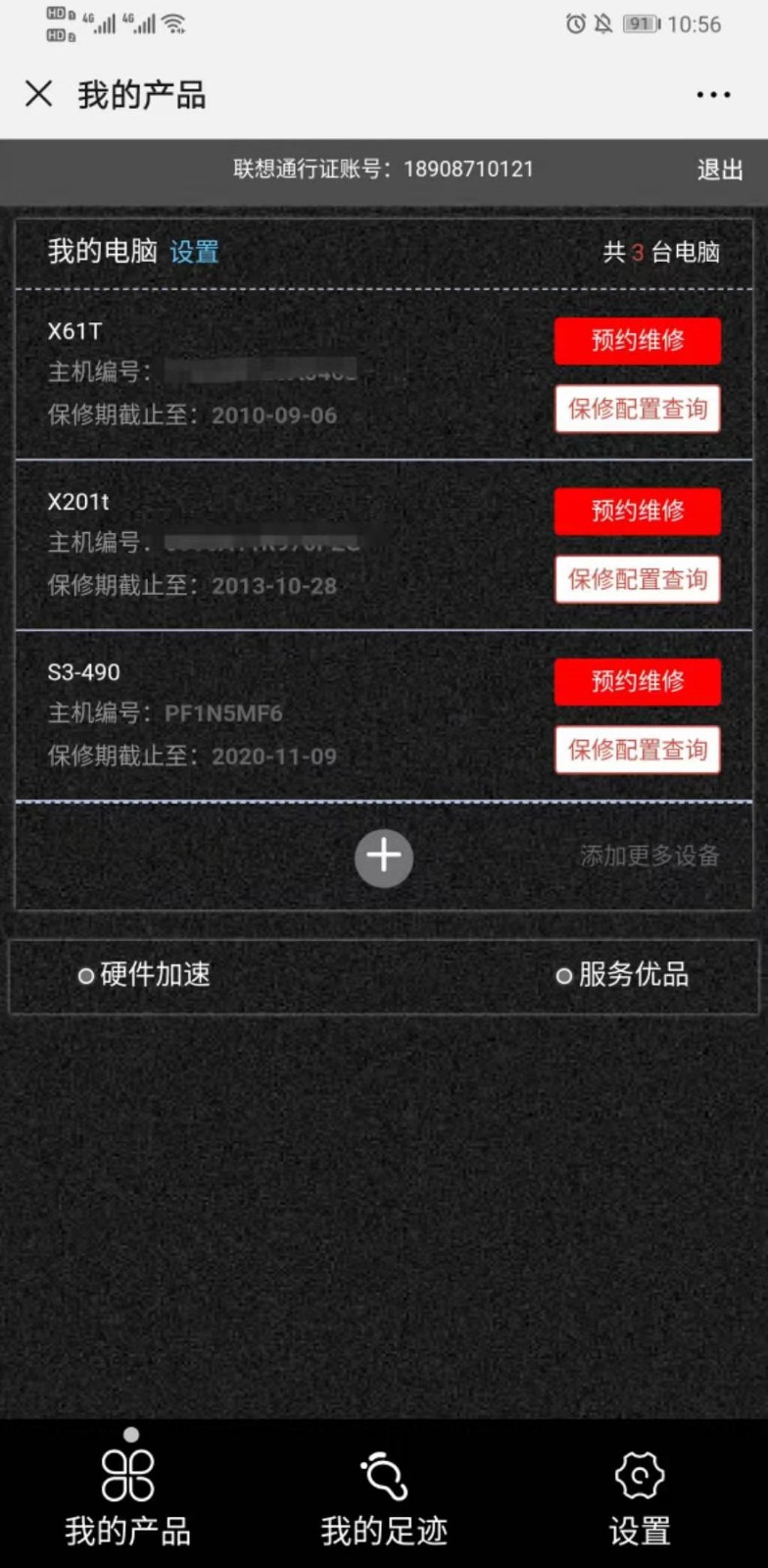The width and height of the screenshot is (768, 1568).
Task: Open the three-dot overflow menu
Action: tap(713, 95)
